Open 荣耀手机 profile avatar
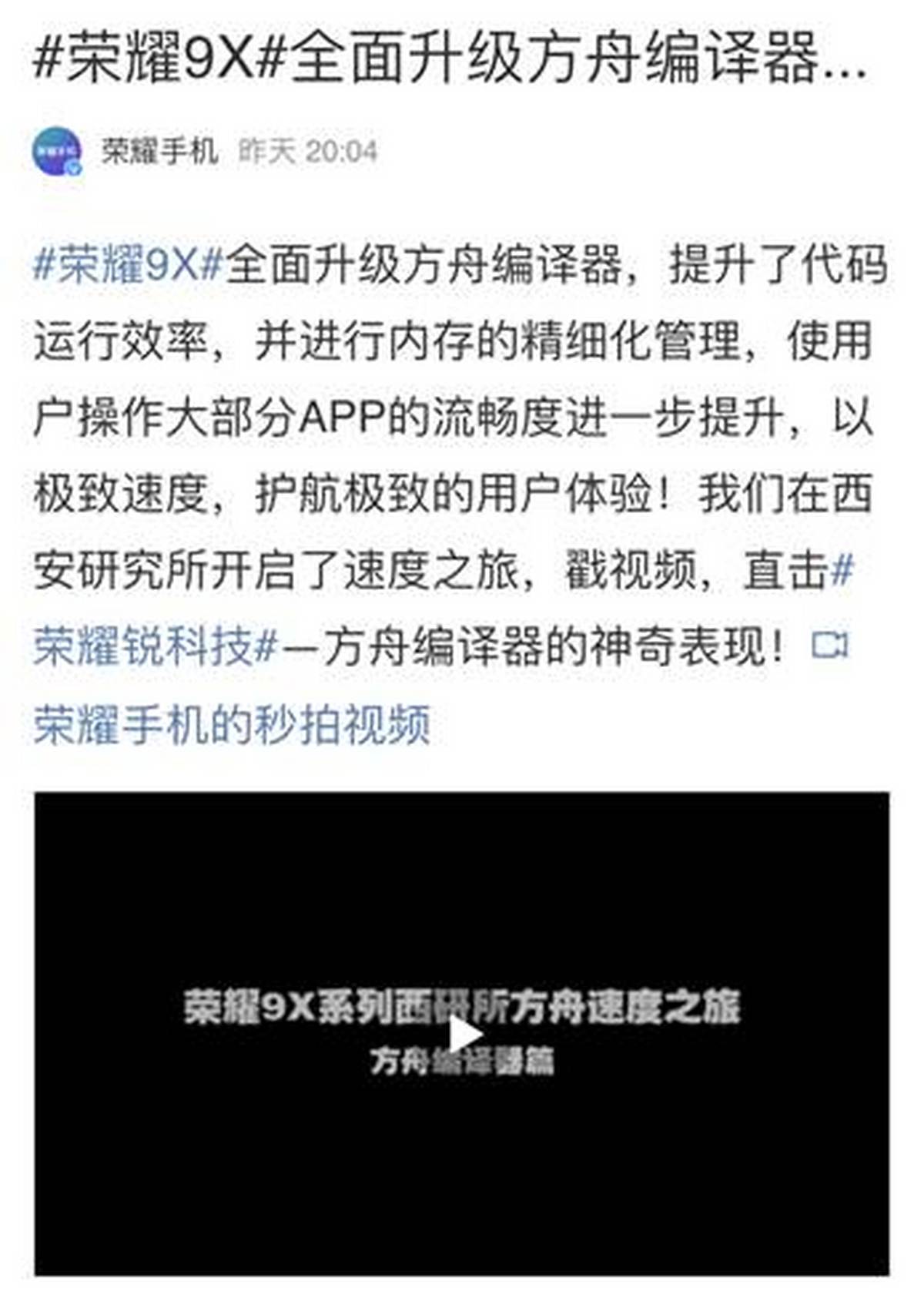Screen dimensions: 924x1295 (x=57, y=150)
